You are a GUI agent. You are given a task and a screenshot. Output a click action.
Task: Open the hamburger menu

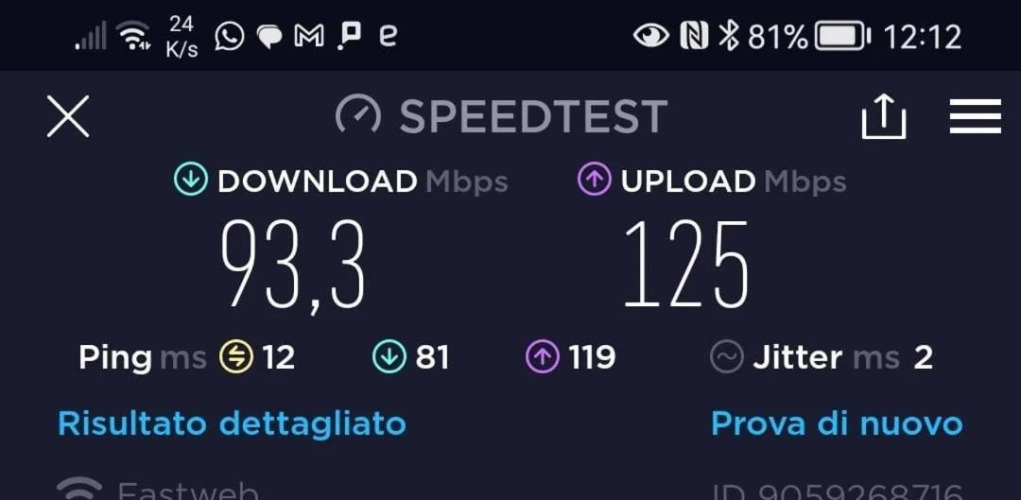pos(975,117)
